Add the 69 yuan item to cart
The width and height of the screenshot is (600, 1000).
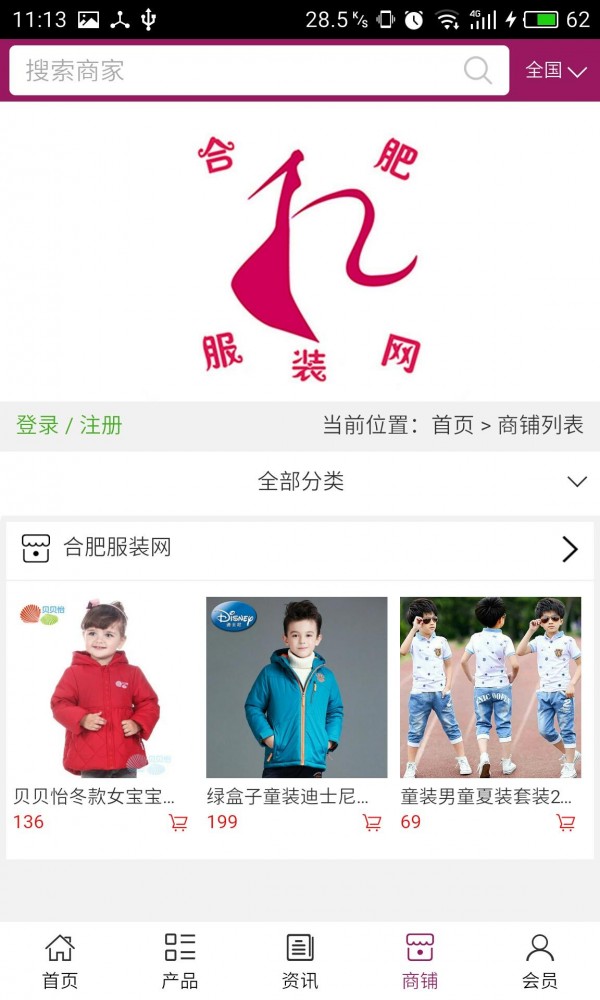point(566,823)
